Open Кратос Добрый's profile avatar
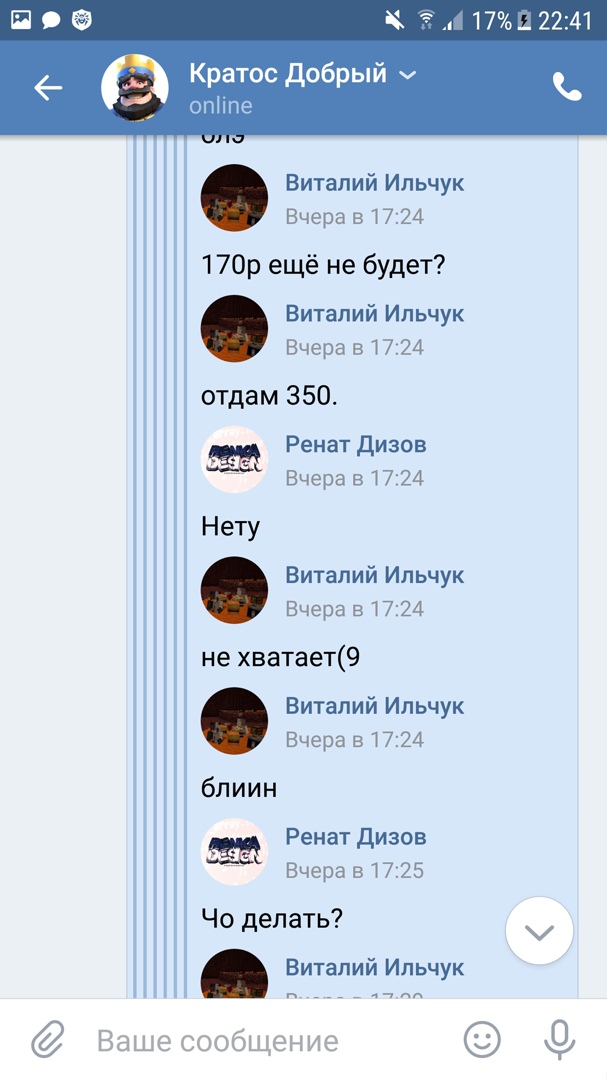Screen dimensions: 607x1080 (135, 88)
